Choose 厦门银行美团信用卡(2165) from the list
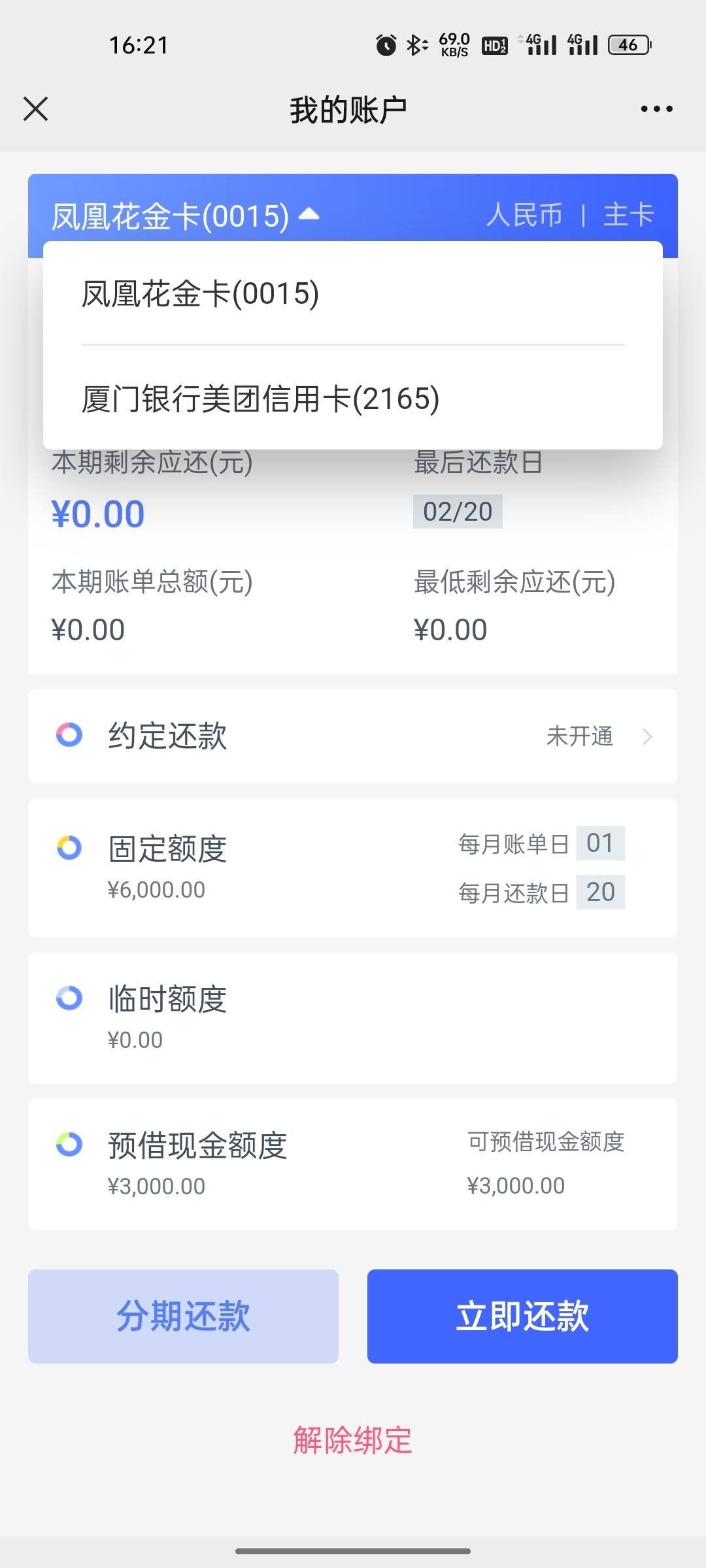706x1568 pixels. tap(353, 398)
